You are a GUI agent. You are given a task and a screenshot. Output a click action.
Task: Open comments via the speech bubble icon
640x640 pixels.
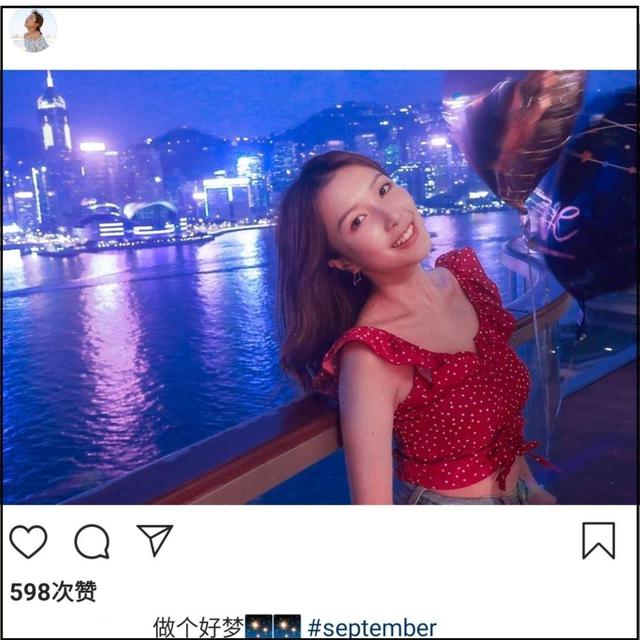point(92,541)
